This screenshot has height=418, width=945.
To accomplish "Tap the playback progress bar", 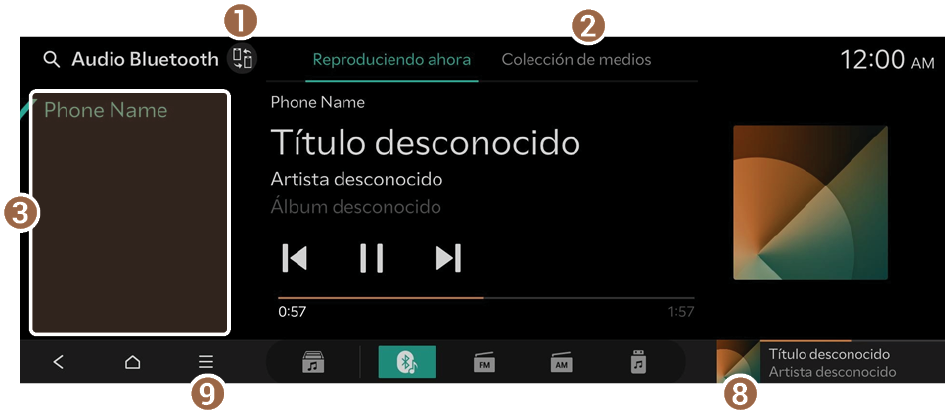I will tap(486, 298).
